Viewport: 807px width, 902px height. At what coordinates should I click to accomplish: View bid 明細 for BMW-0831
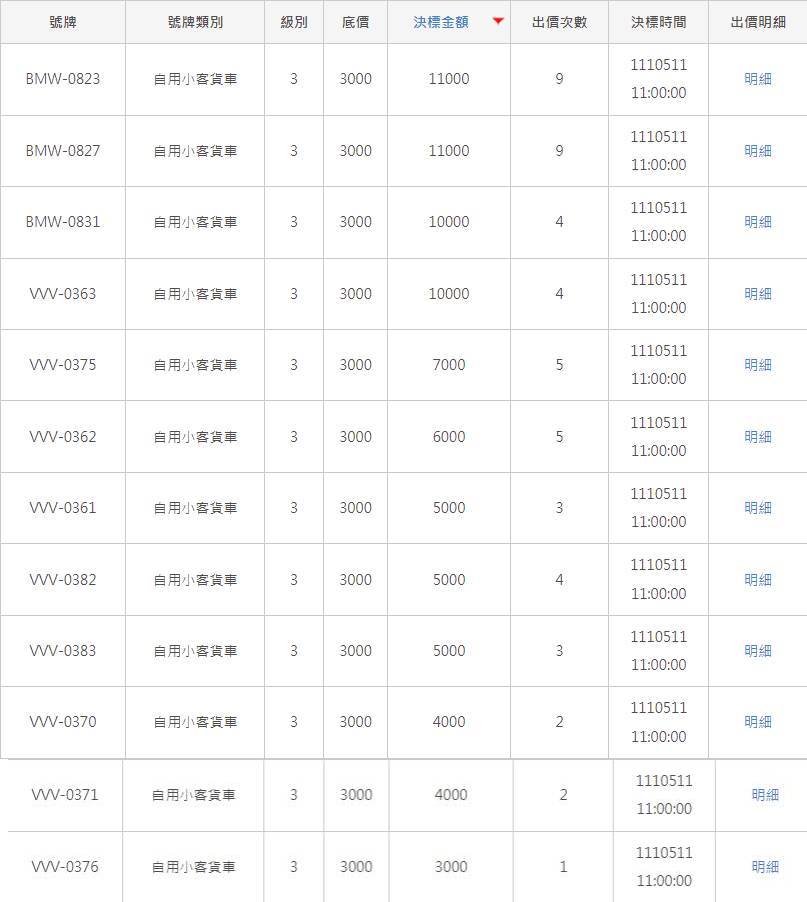(x=758, y=222)
